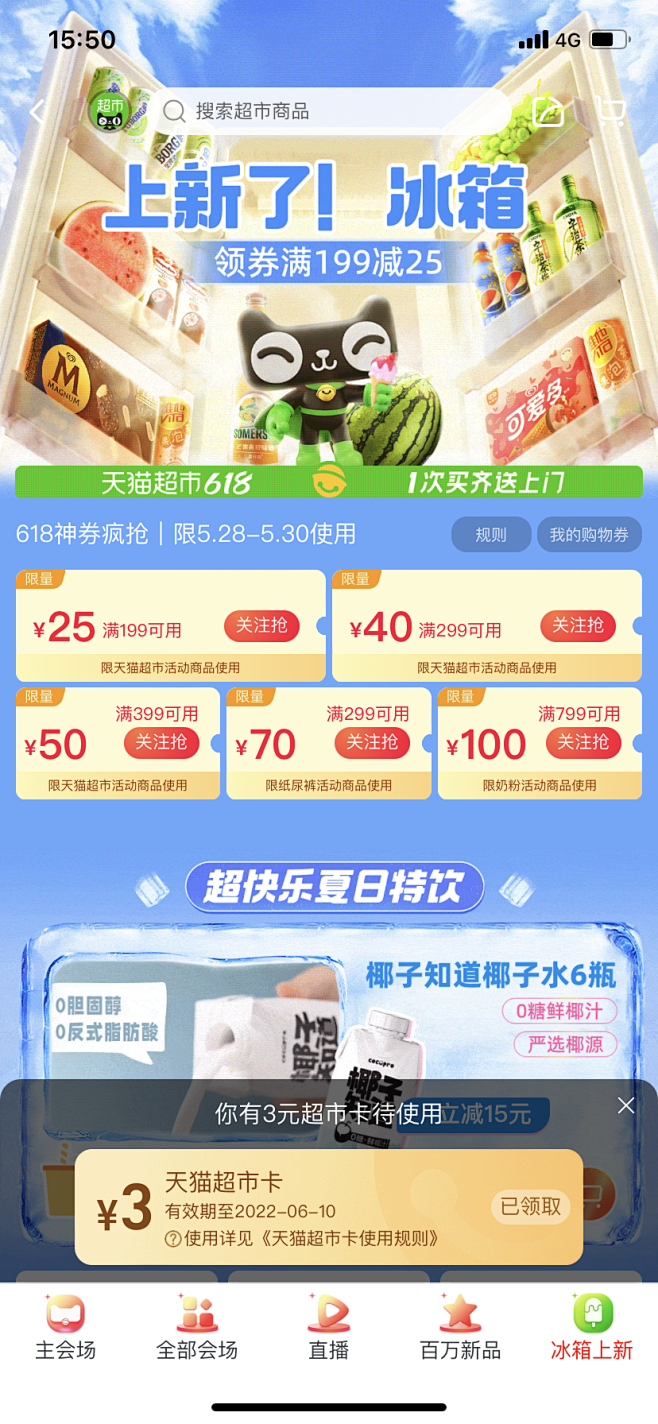Tap the 搜索超市商品 search box

click(x=330, y=111)
